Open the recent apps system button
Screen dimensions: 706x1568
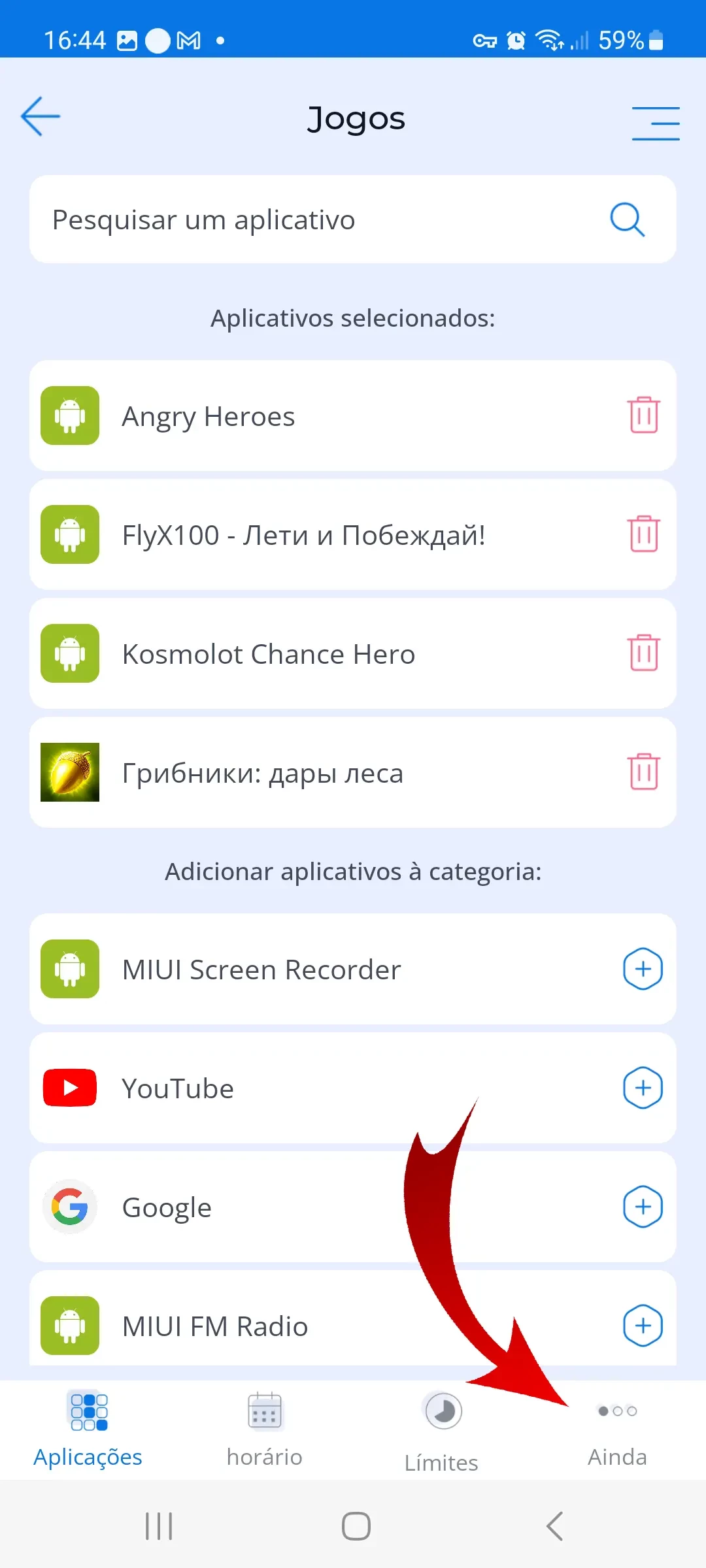coord(159,1526)
